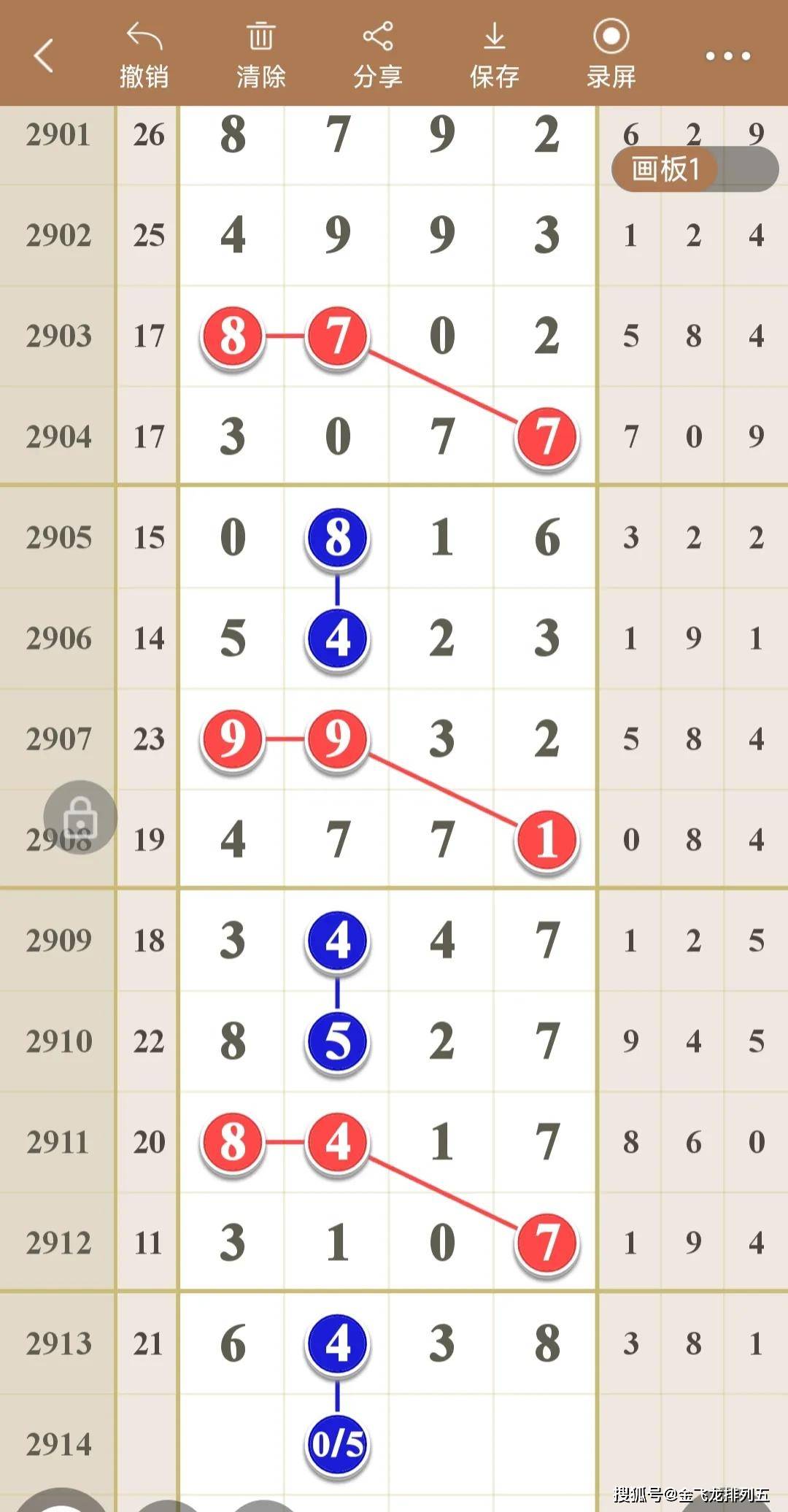Tap the floating lock button
This screenshot has width=788, height=1512.
pyautogui.click(x=80, y=817)
